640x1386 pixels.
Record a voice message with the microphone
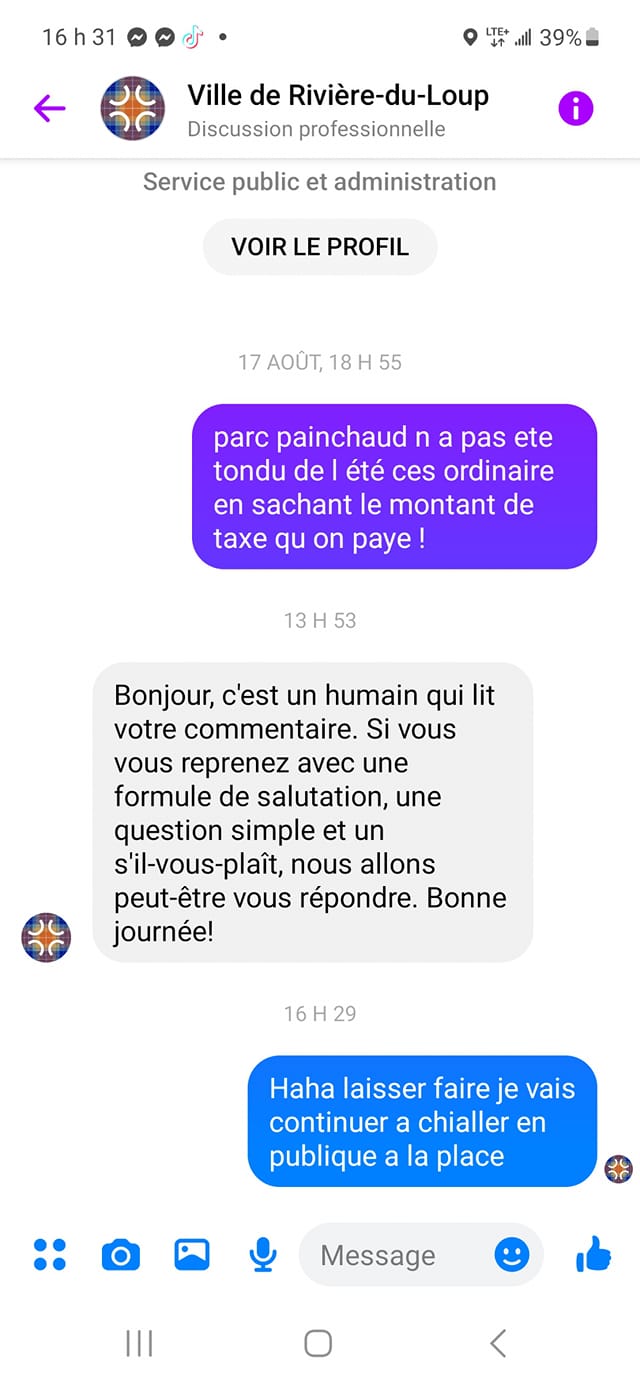(x=263, y=1254)
